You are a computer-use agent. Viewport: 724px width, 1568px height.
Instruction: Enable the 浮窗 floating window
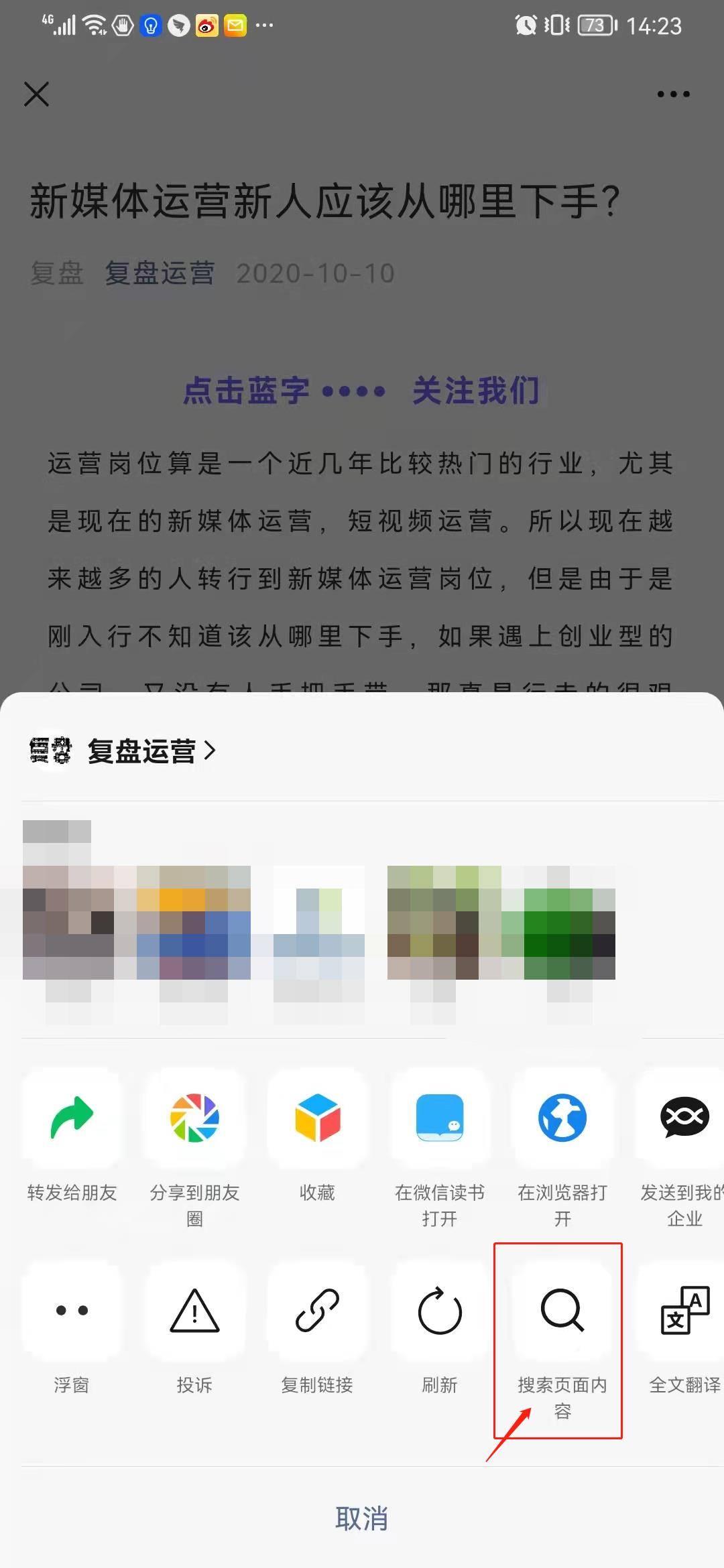(x=72, y=1311)
